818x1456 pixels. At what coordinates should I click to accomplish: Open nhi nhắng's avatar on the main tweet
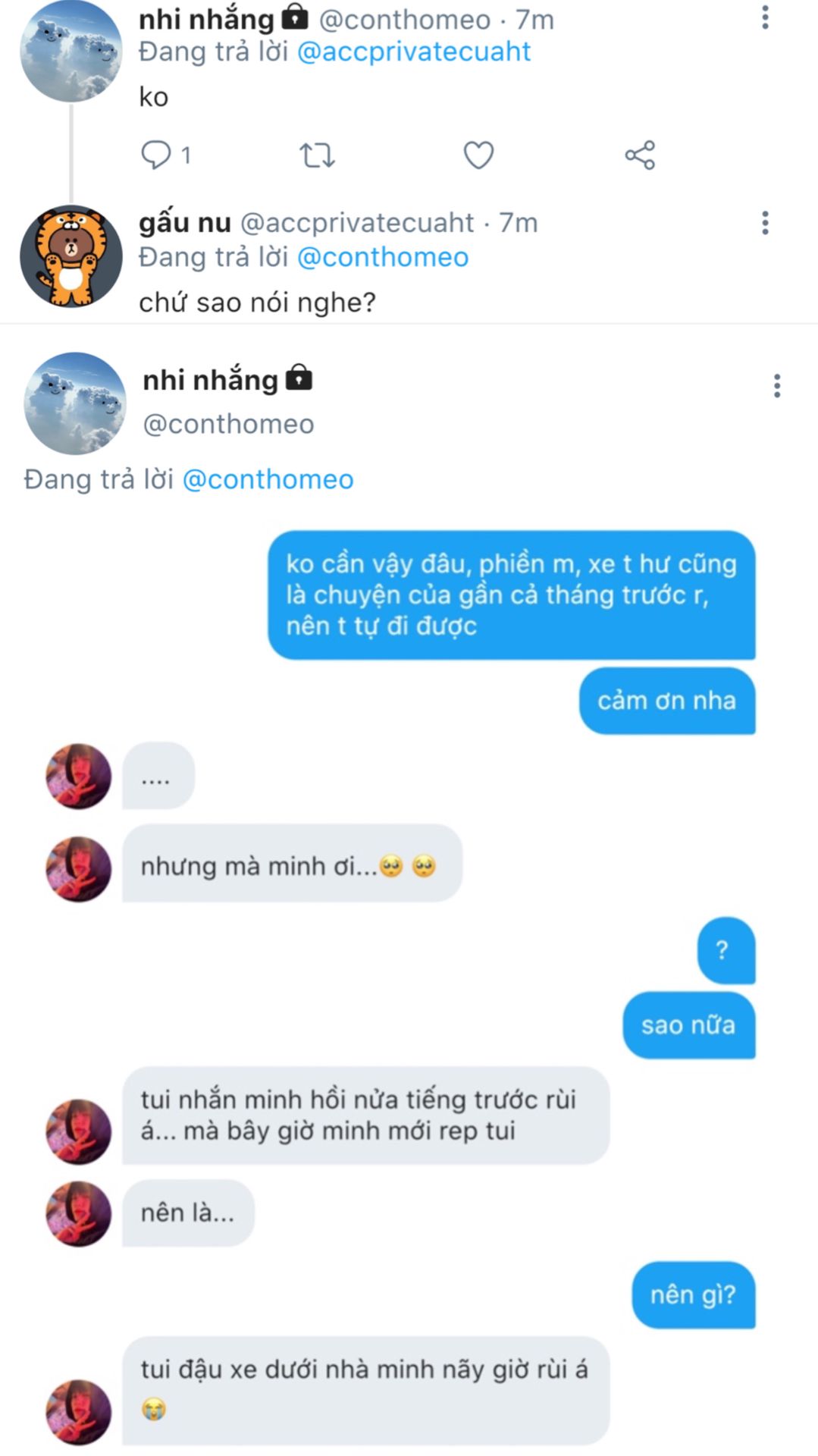tap(74, 403)
